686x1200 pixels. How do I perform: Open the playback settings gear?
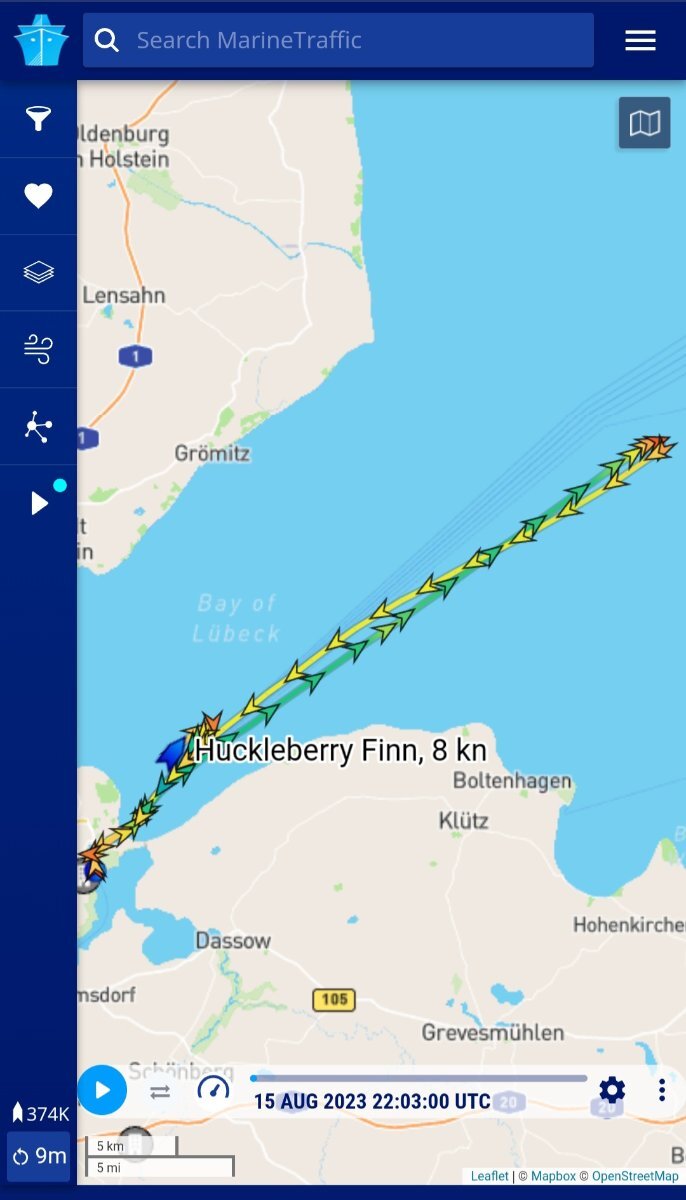(x=612, y=1090)
